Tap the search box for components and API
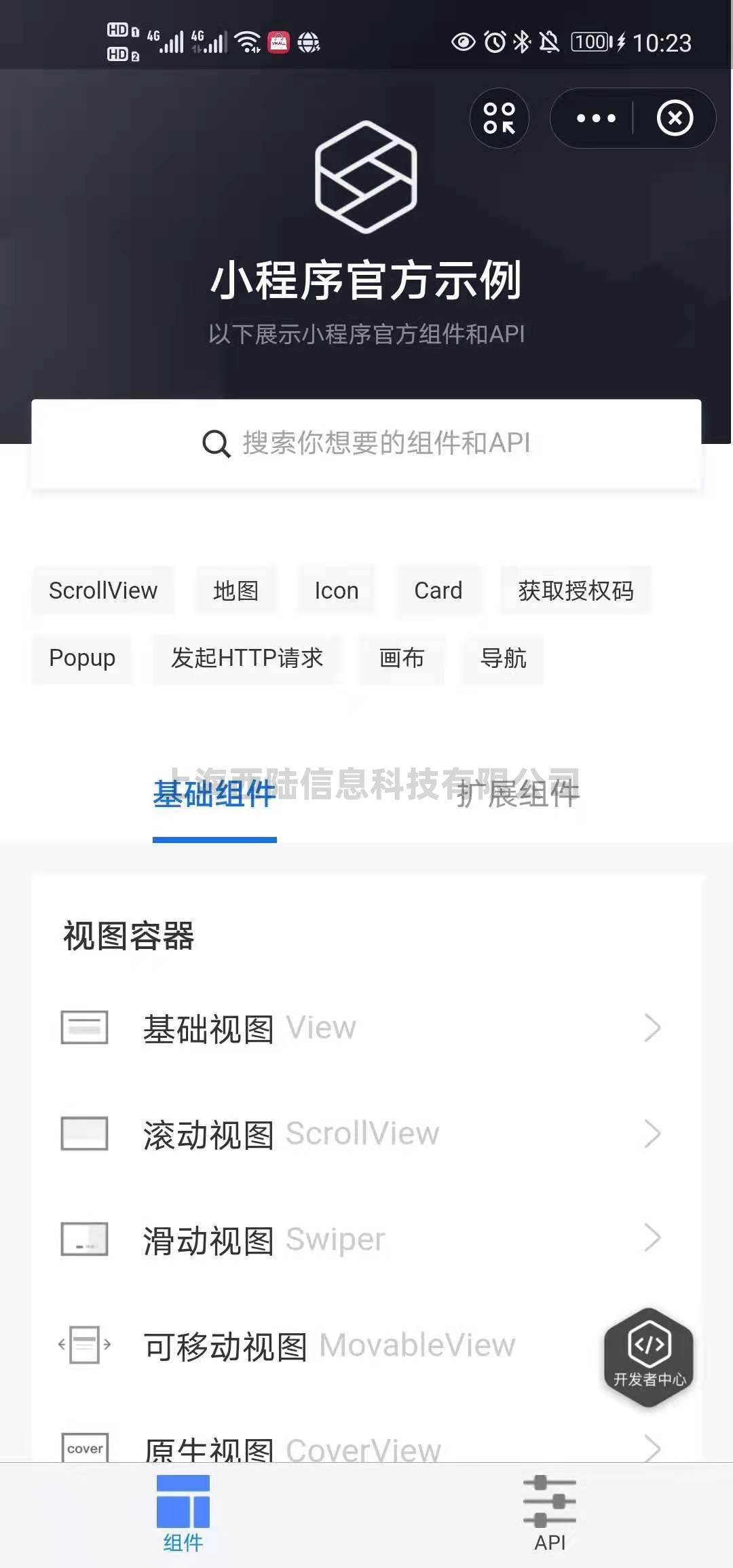Viewport: 733px width, 1568px height. [x=366, y=443]
